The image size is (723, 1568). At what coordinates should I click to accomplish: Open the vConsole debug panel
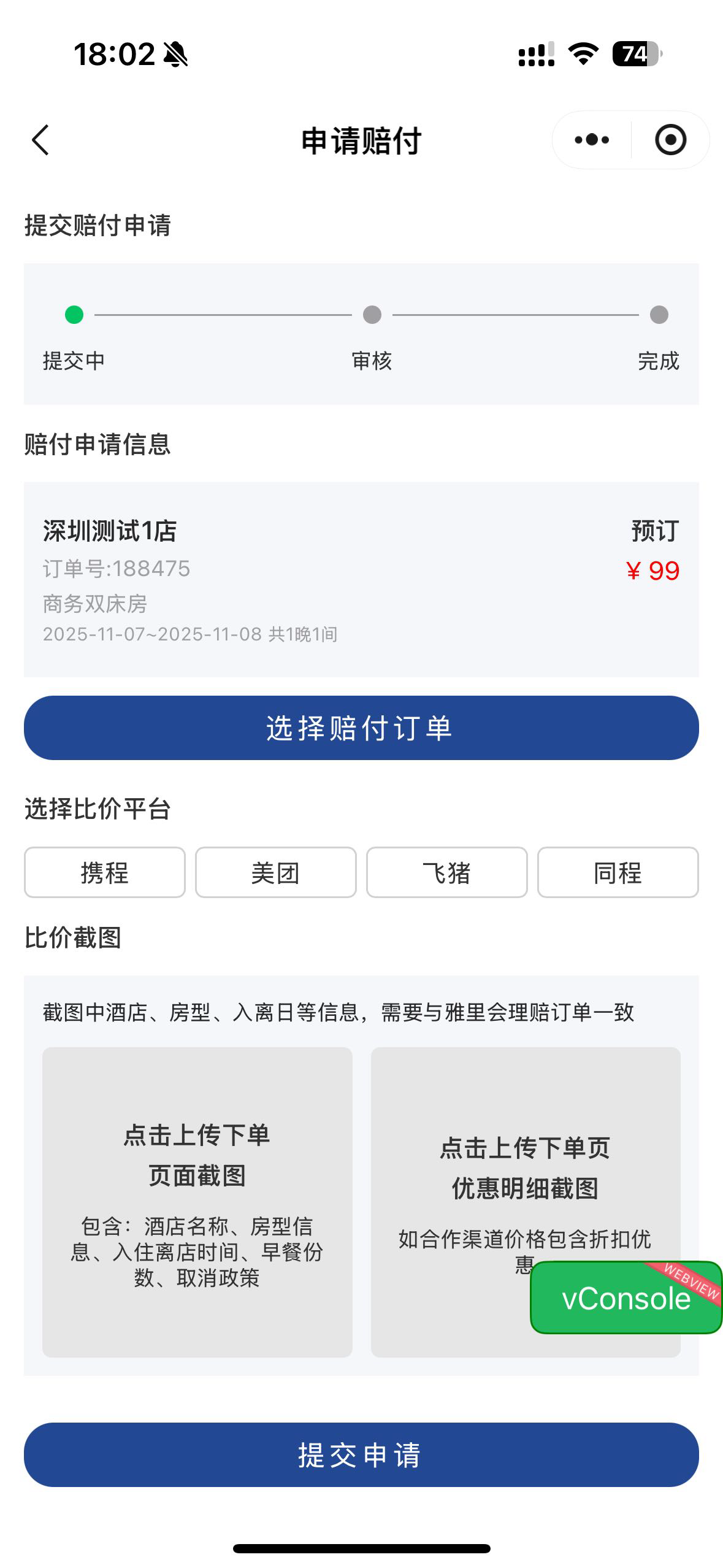point(625,1298)
